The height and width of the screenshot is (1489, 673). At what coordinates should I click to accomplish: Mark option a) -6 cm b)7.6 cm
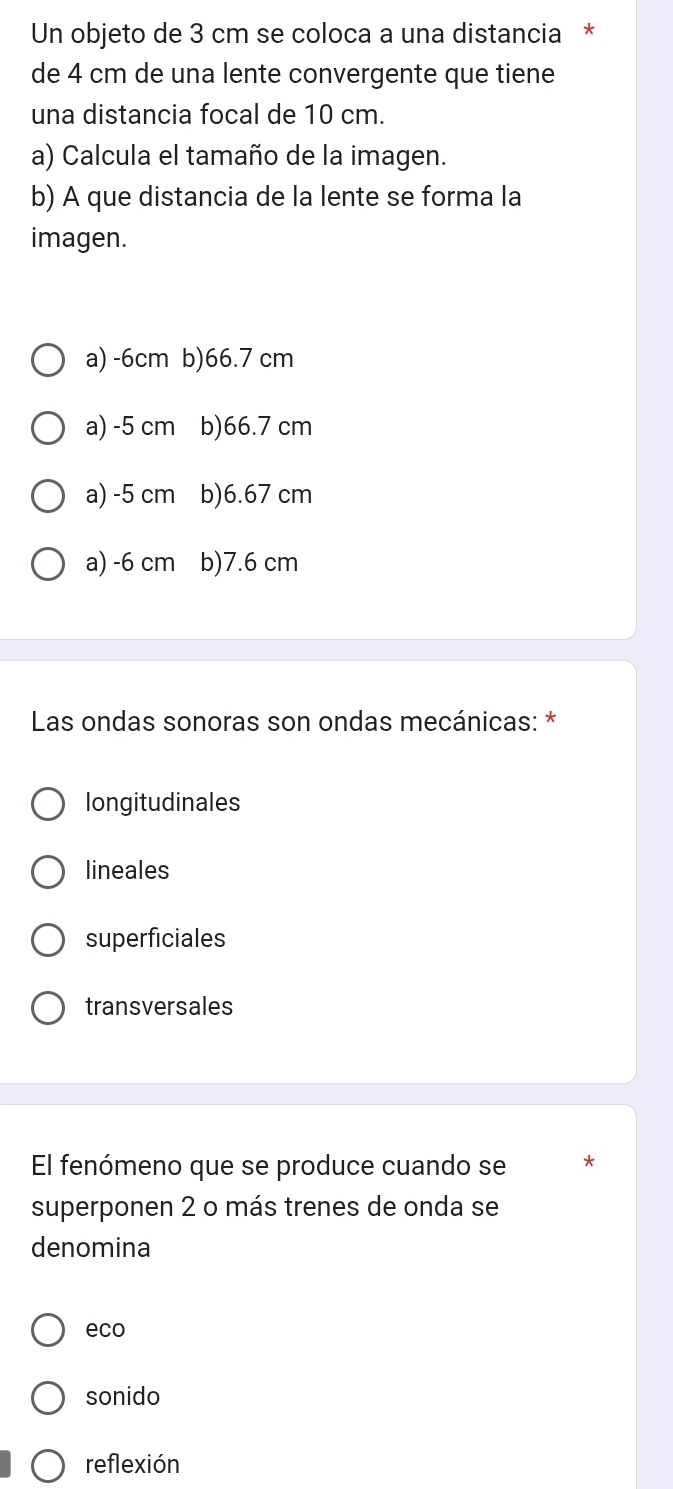(x=48, y=563)
